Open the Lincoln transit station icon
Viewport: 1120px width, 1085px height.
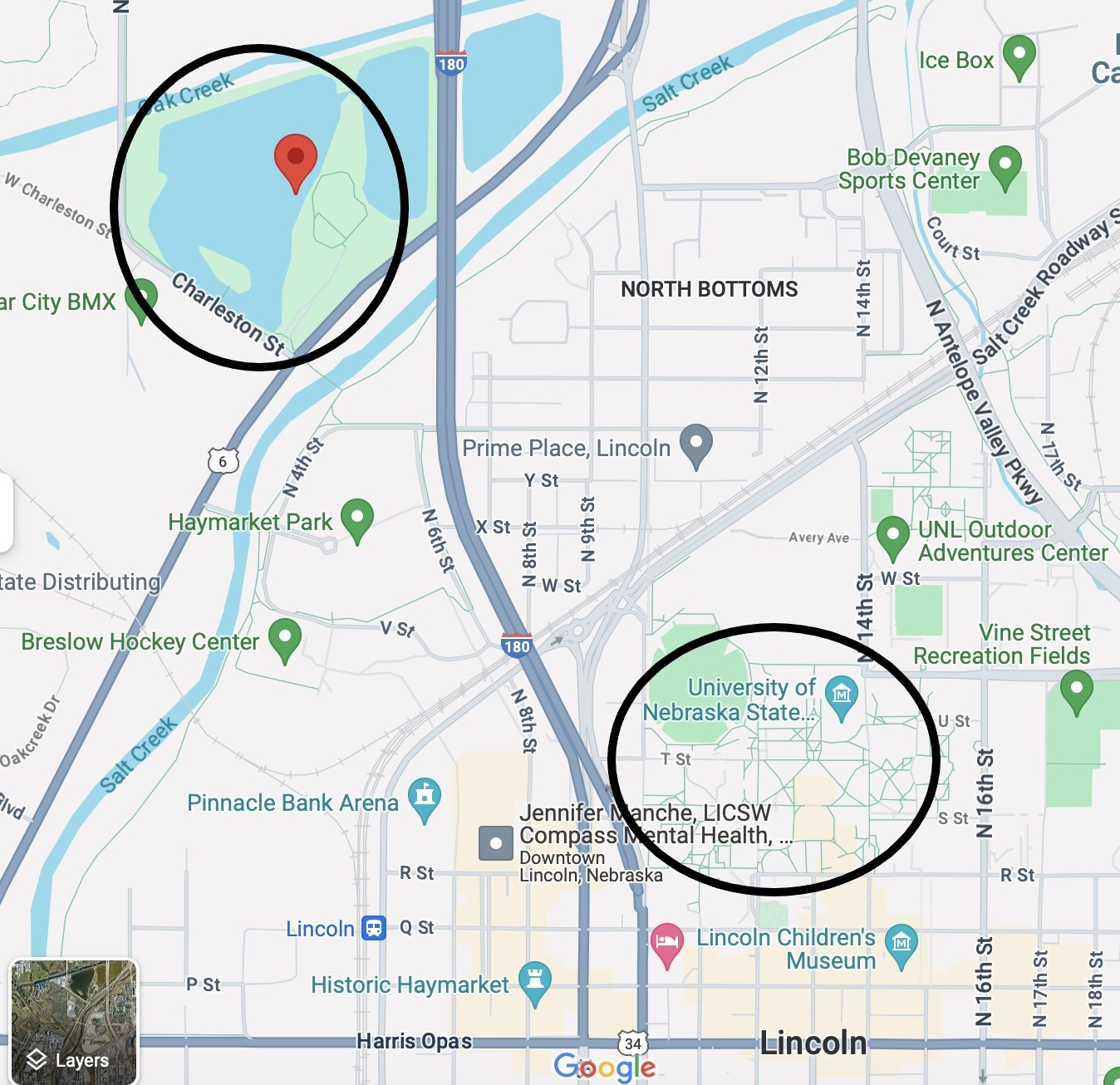[x=374, y=928]
